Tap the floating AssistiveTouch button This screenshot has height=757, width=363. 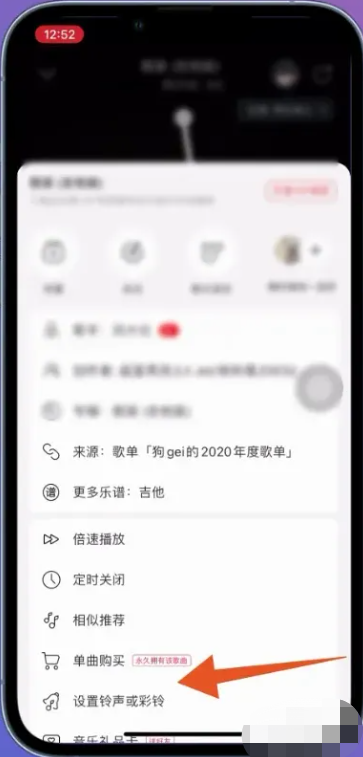(319, 388)
